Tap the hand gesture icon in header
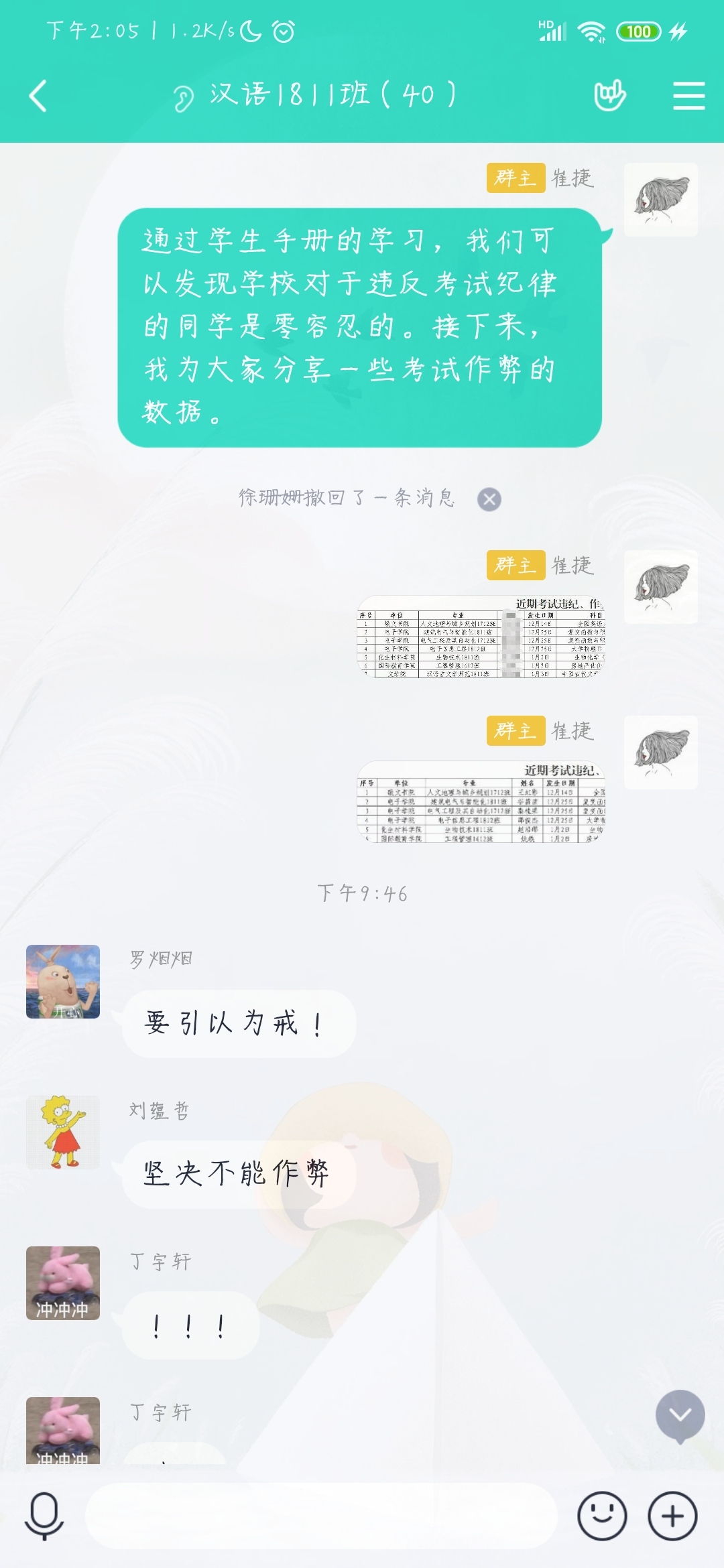 point(610,96)
